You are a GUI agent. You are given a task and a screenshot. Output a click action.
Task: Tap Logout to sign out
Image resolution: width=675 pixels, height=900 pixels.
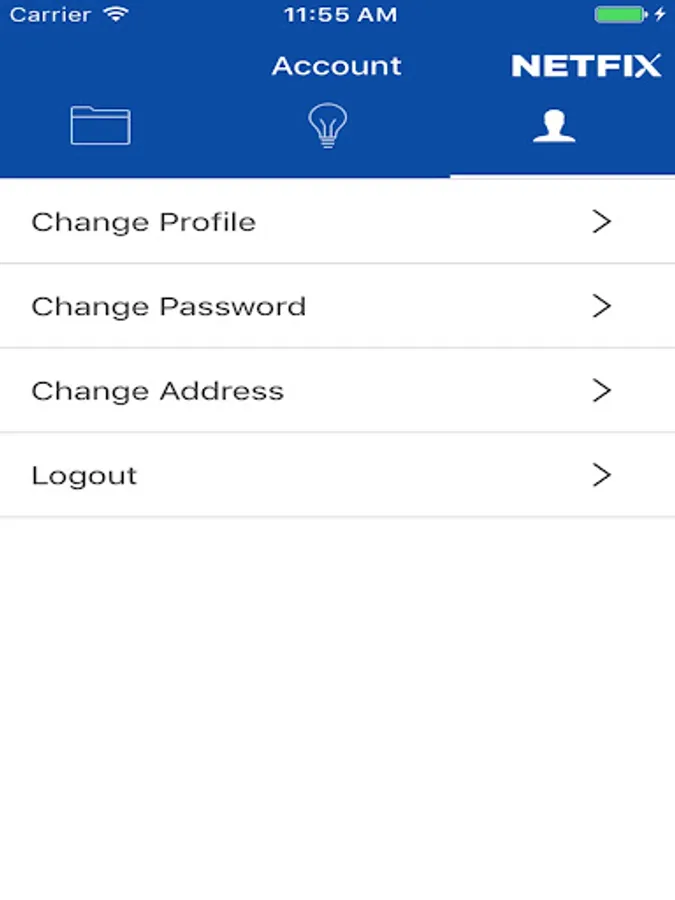[x=337, y=475]
